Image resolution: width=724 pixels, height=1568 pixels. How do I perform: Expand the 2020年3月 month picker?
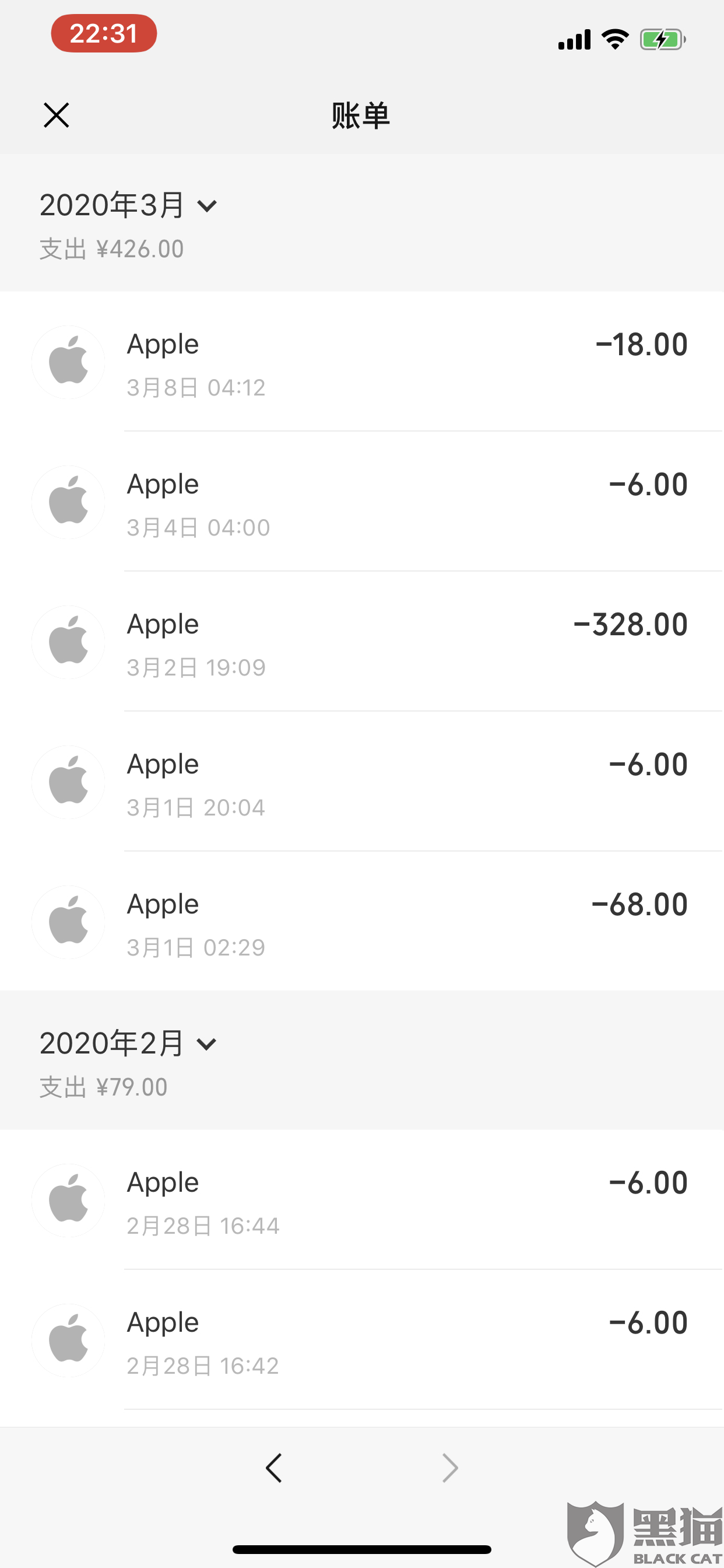coord(128,205)
